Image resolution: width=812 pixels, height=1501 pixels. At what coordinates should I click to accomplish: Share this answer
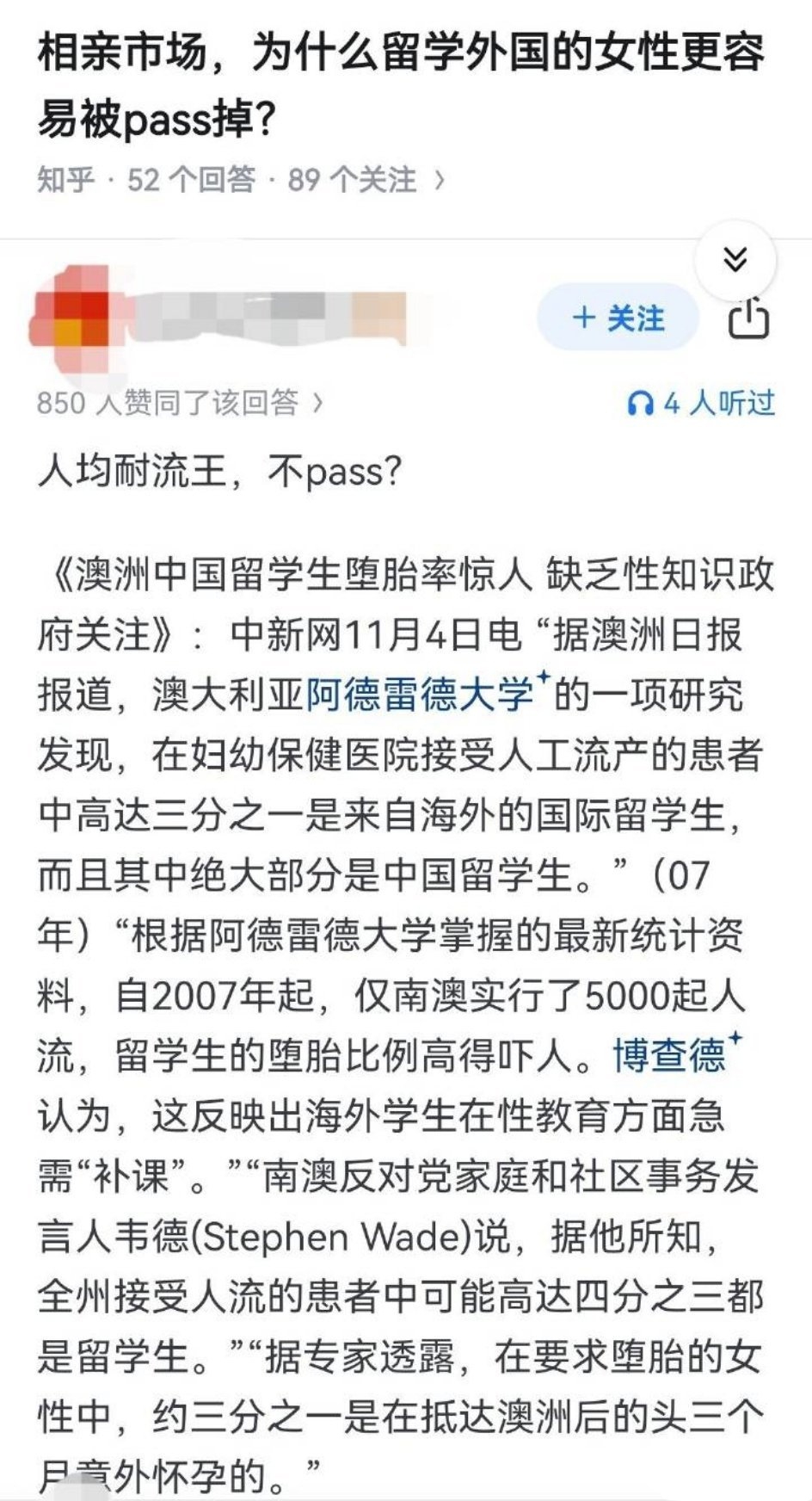pyautogui.click(x=747, y=318)
